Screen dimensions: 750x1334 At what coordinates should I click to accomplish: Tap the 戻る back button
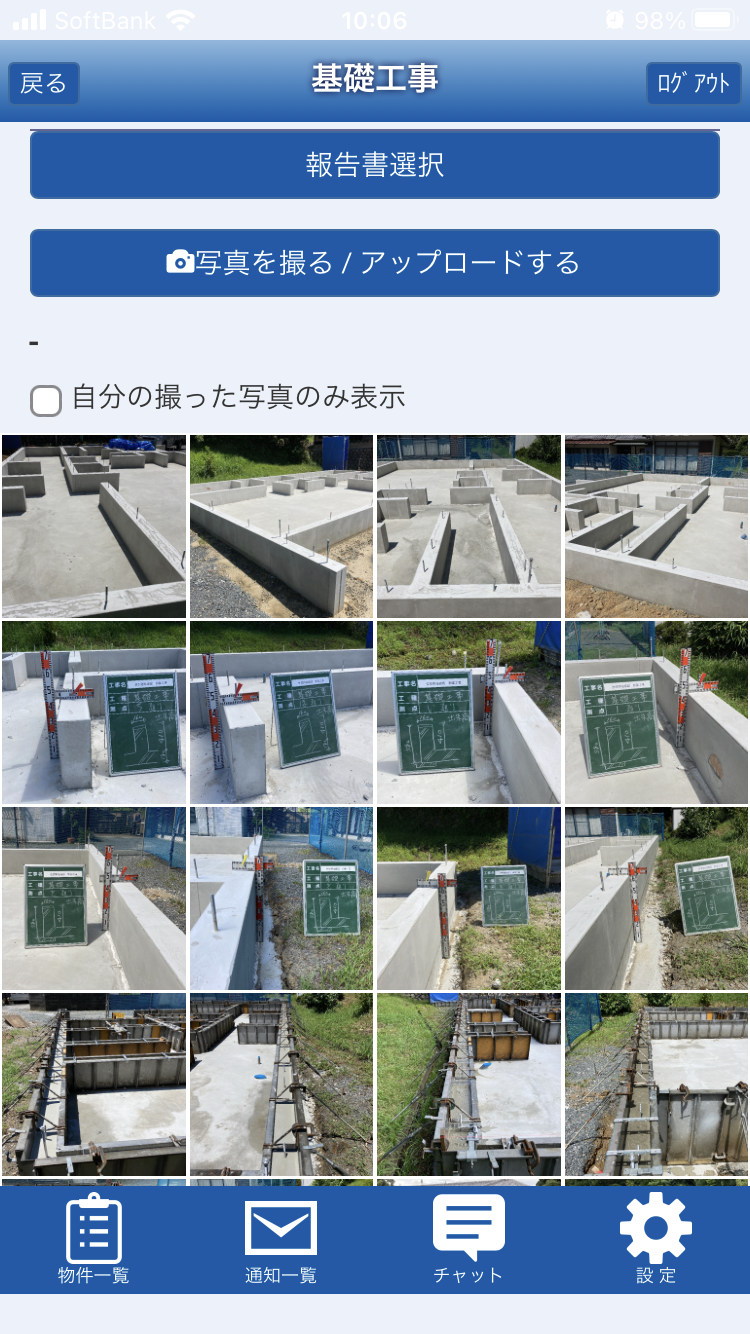pyautogui.click(x=44, y=83)
